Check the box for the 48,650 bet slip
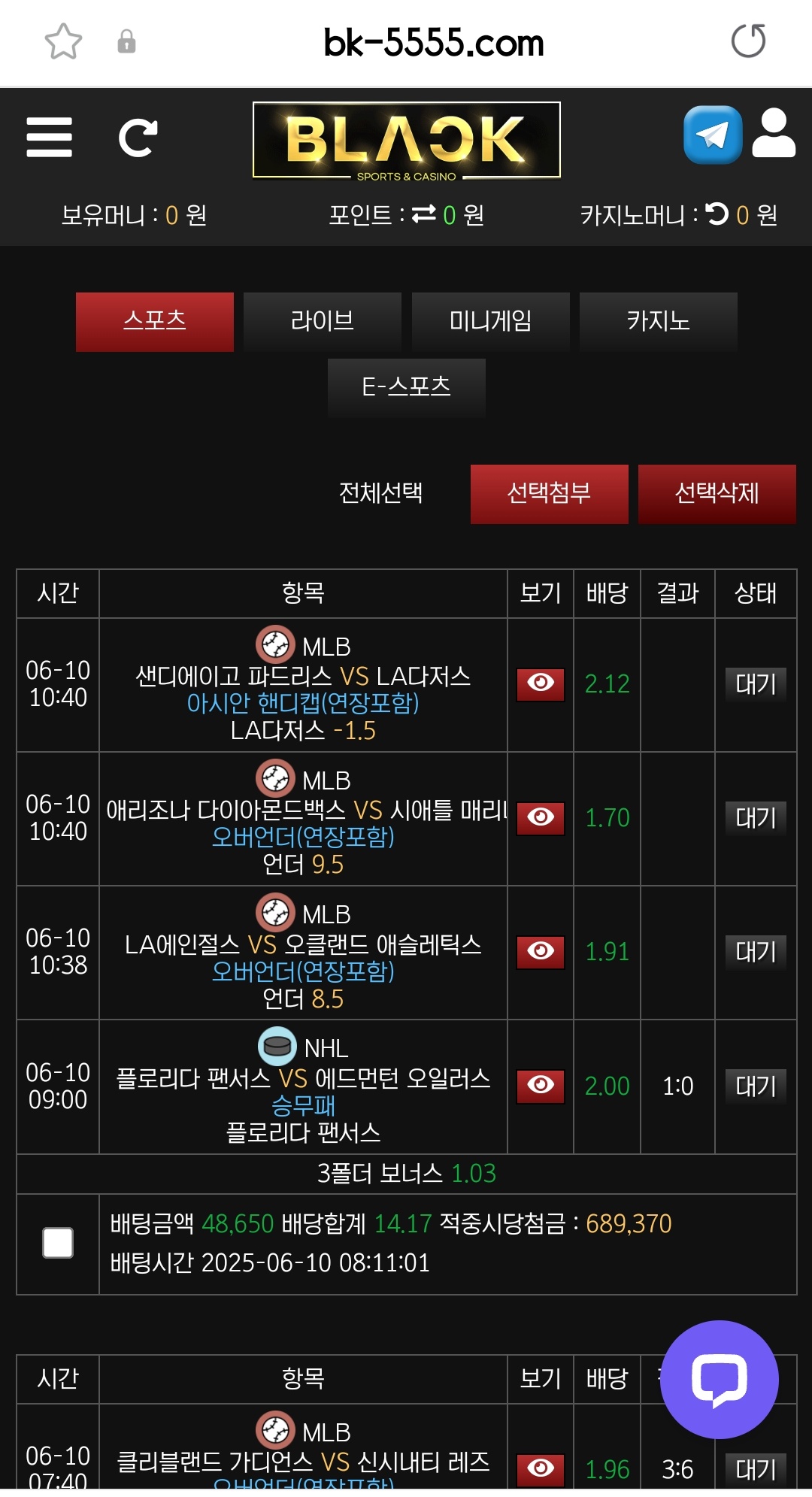 (58, 1243)
